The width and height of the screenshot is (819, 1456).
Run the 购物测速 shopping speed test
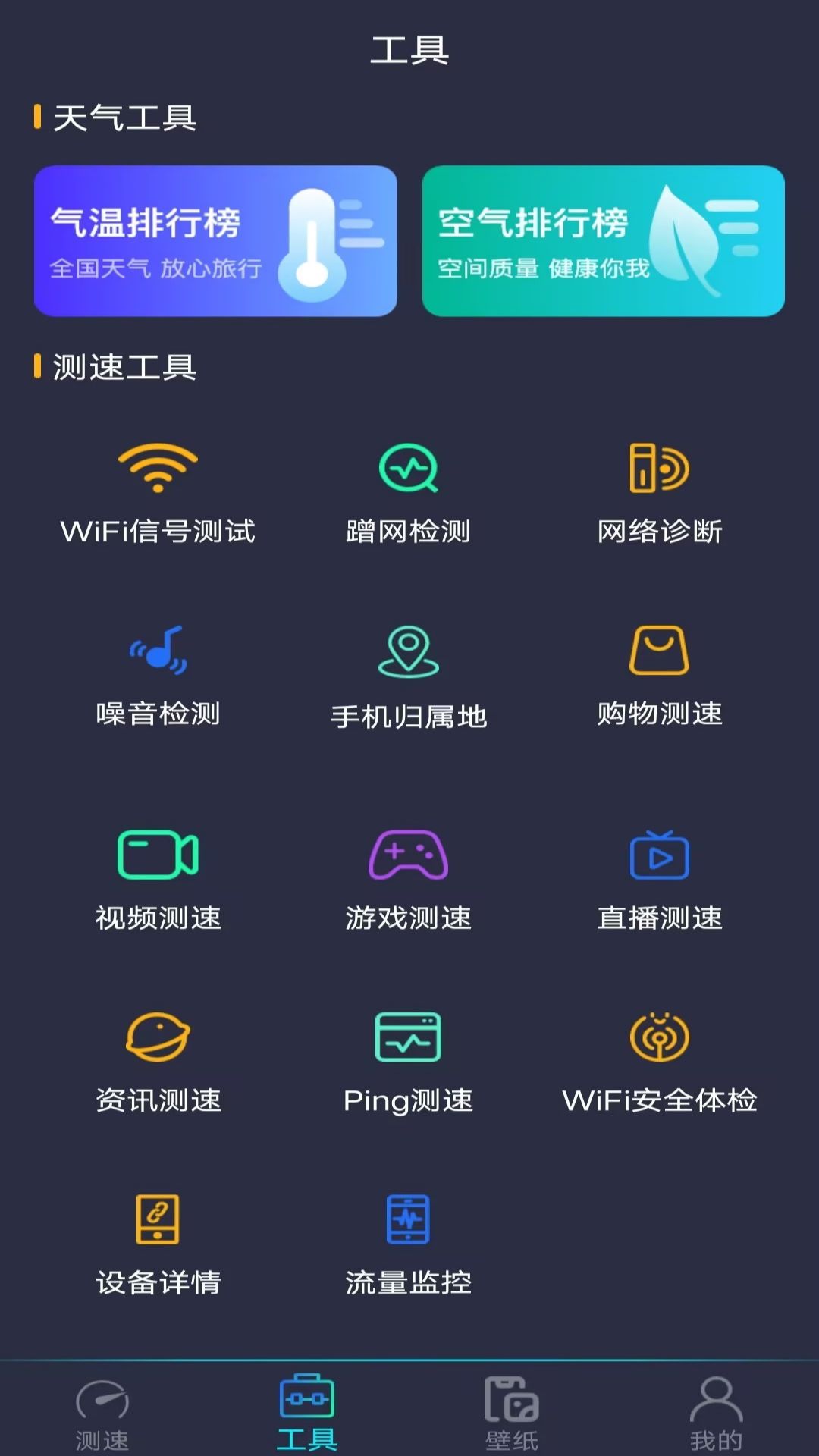660,676
